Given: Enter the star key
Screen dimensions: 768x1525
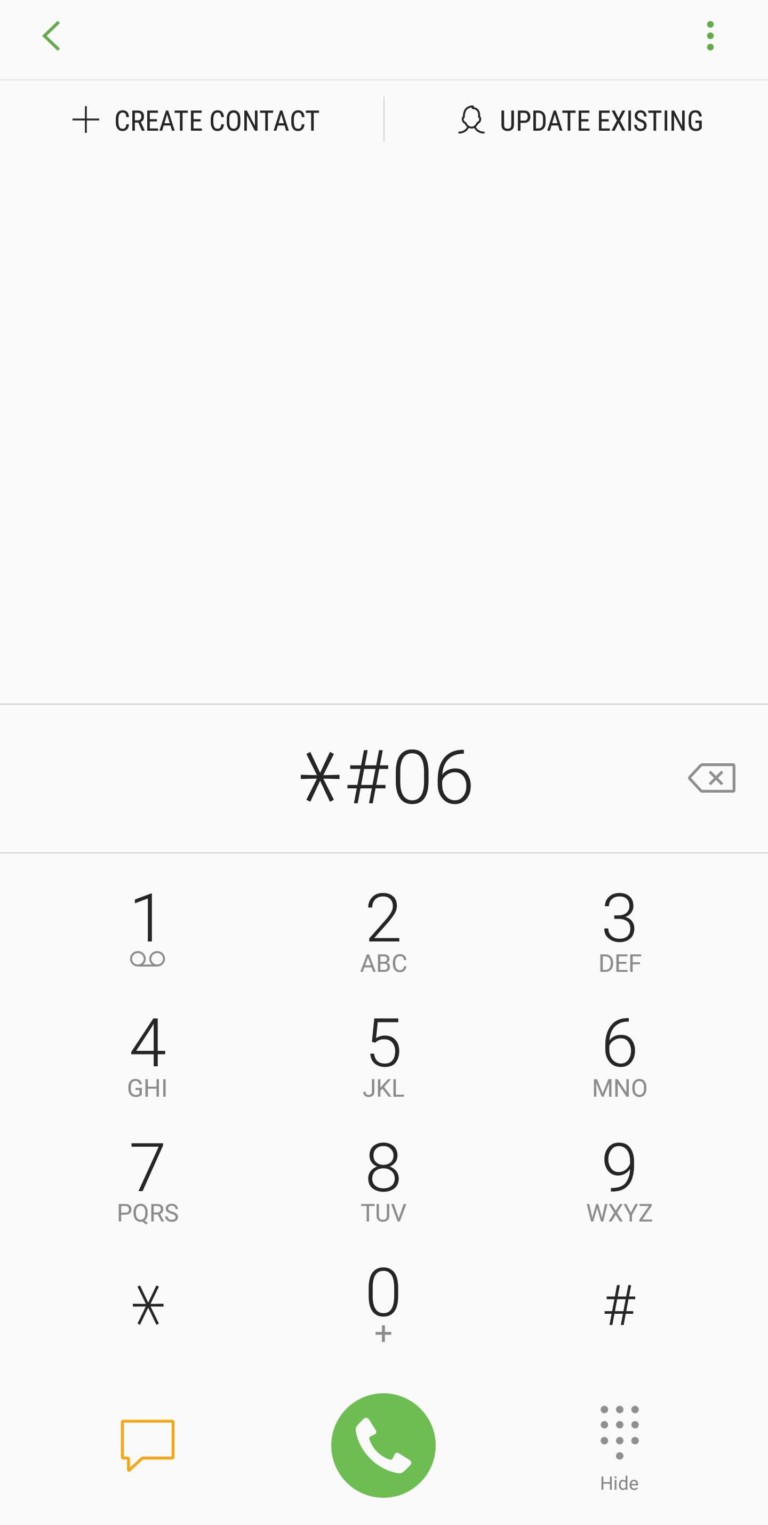Looking at the screenshot, I should [x=147, y=1305].
